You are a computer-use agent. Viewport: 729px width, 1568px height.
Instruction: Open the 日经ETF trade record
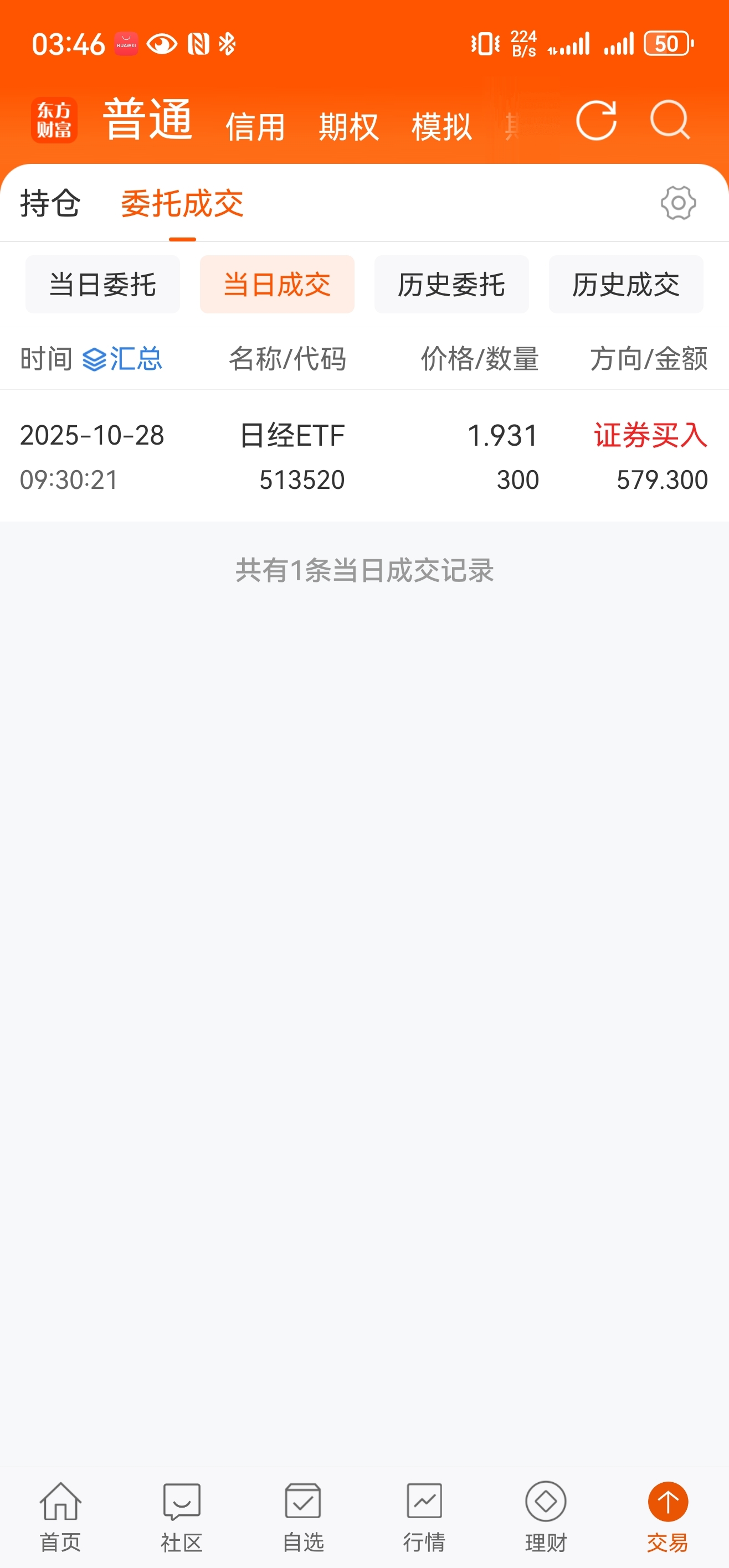364,456
